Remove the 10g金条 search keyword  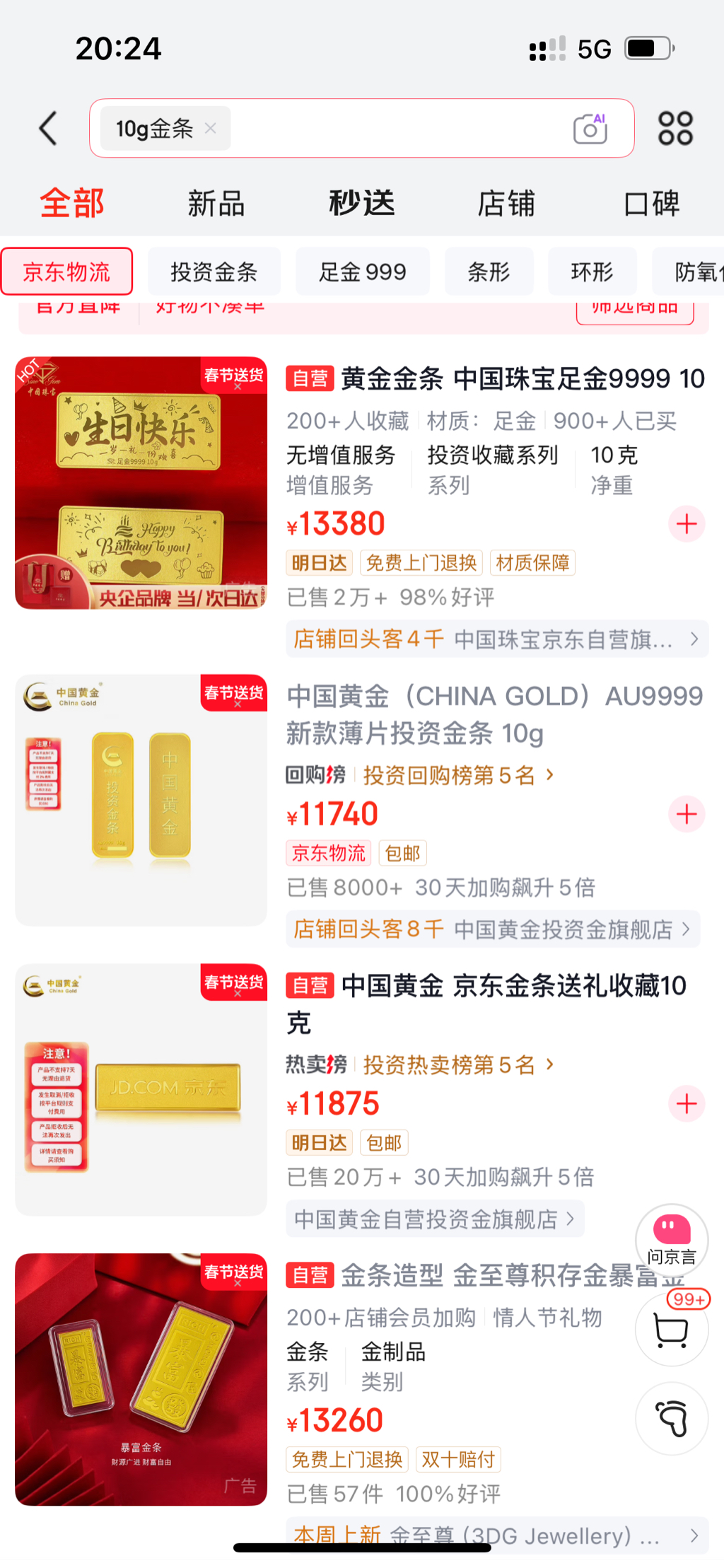tap(210, 129)
